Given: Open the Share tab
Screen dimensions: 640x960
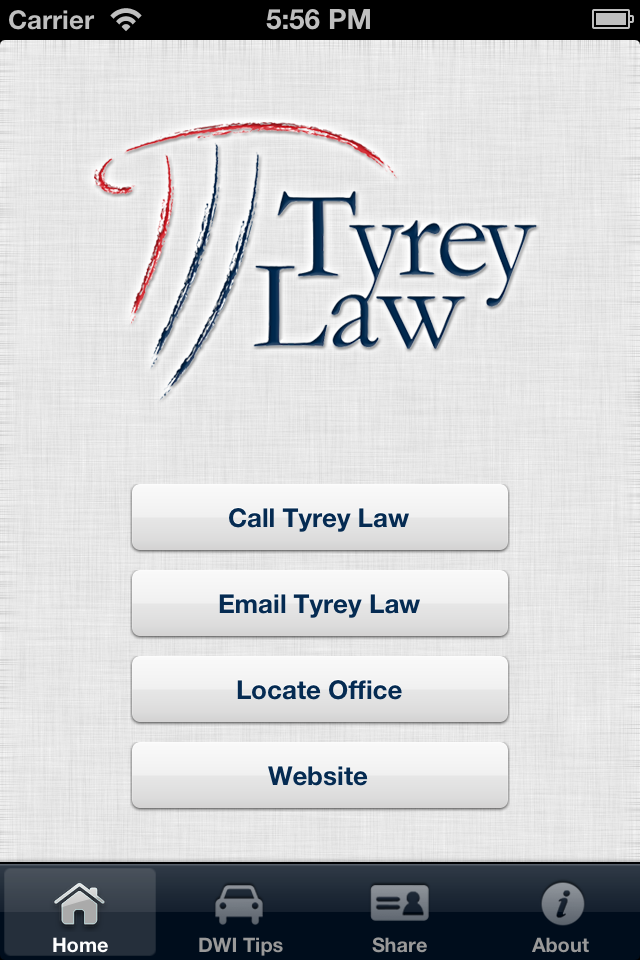Looking at the screenshot, I should click(x=400, y=914).
